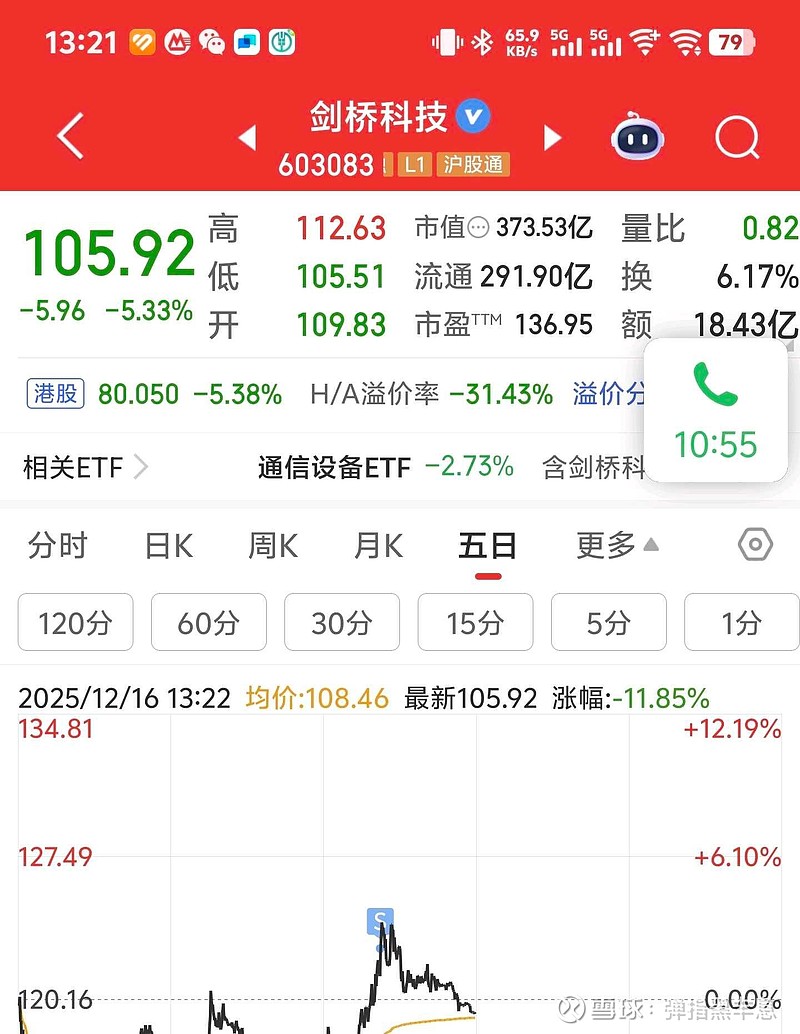800x1034 pixels.
Task: Open chart settings hexagon icon
Action: (x=755, y=546)
